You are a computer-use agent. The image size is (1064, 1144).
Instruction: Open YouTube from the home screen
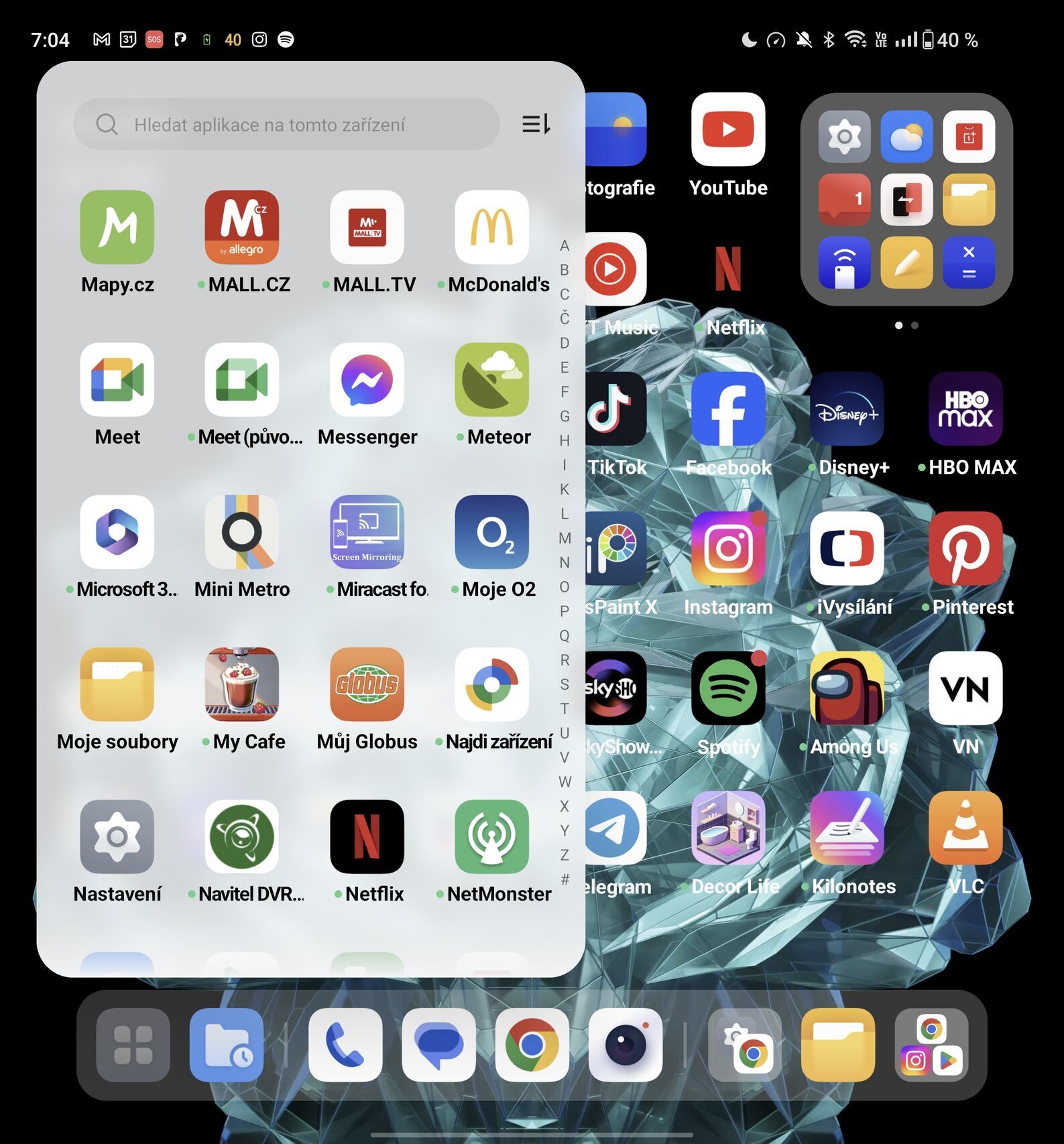pyautogui.click(x=728, y=130)
